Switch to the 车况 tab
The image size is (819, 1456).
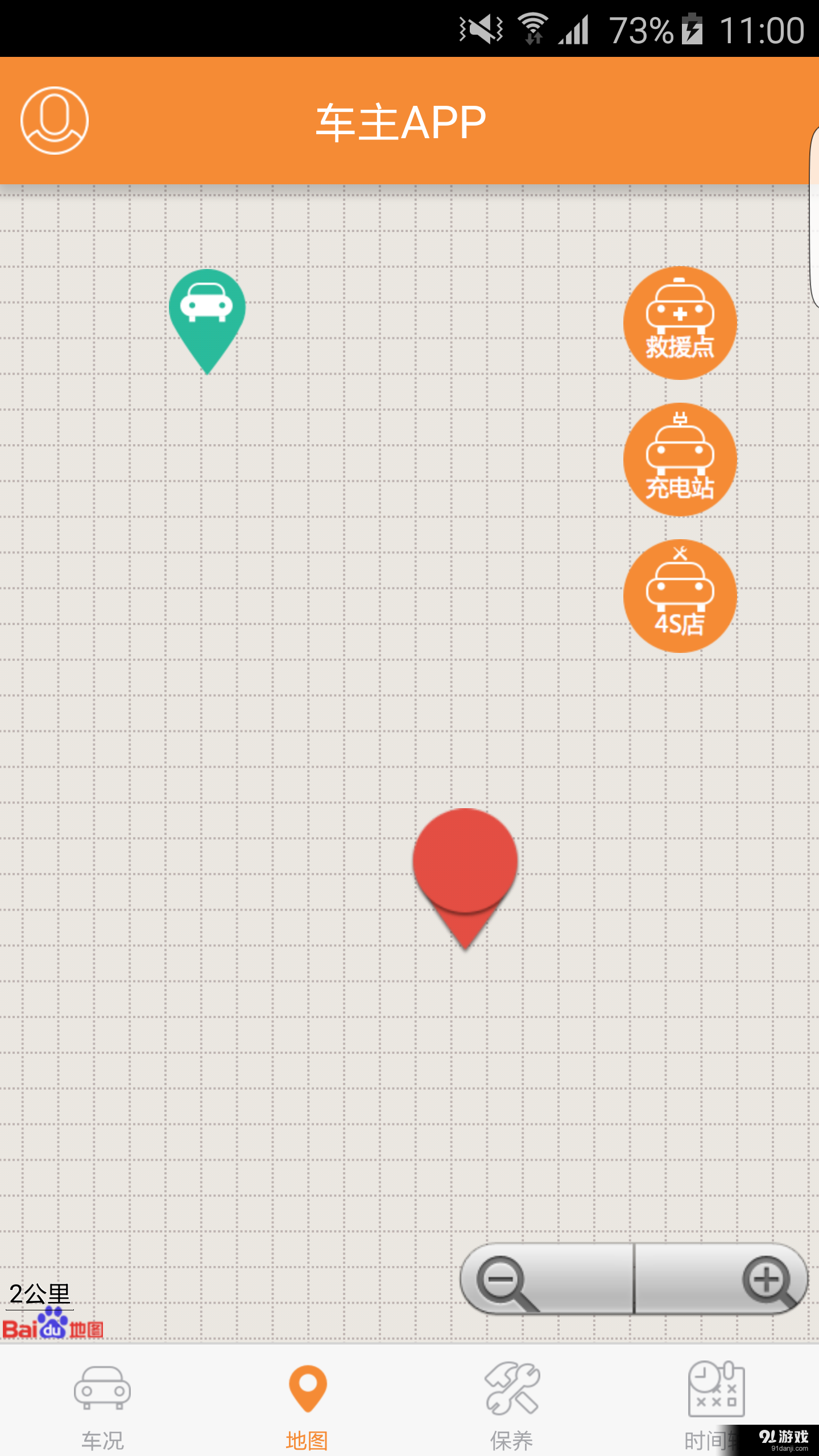(102, 1405)
